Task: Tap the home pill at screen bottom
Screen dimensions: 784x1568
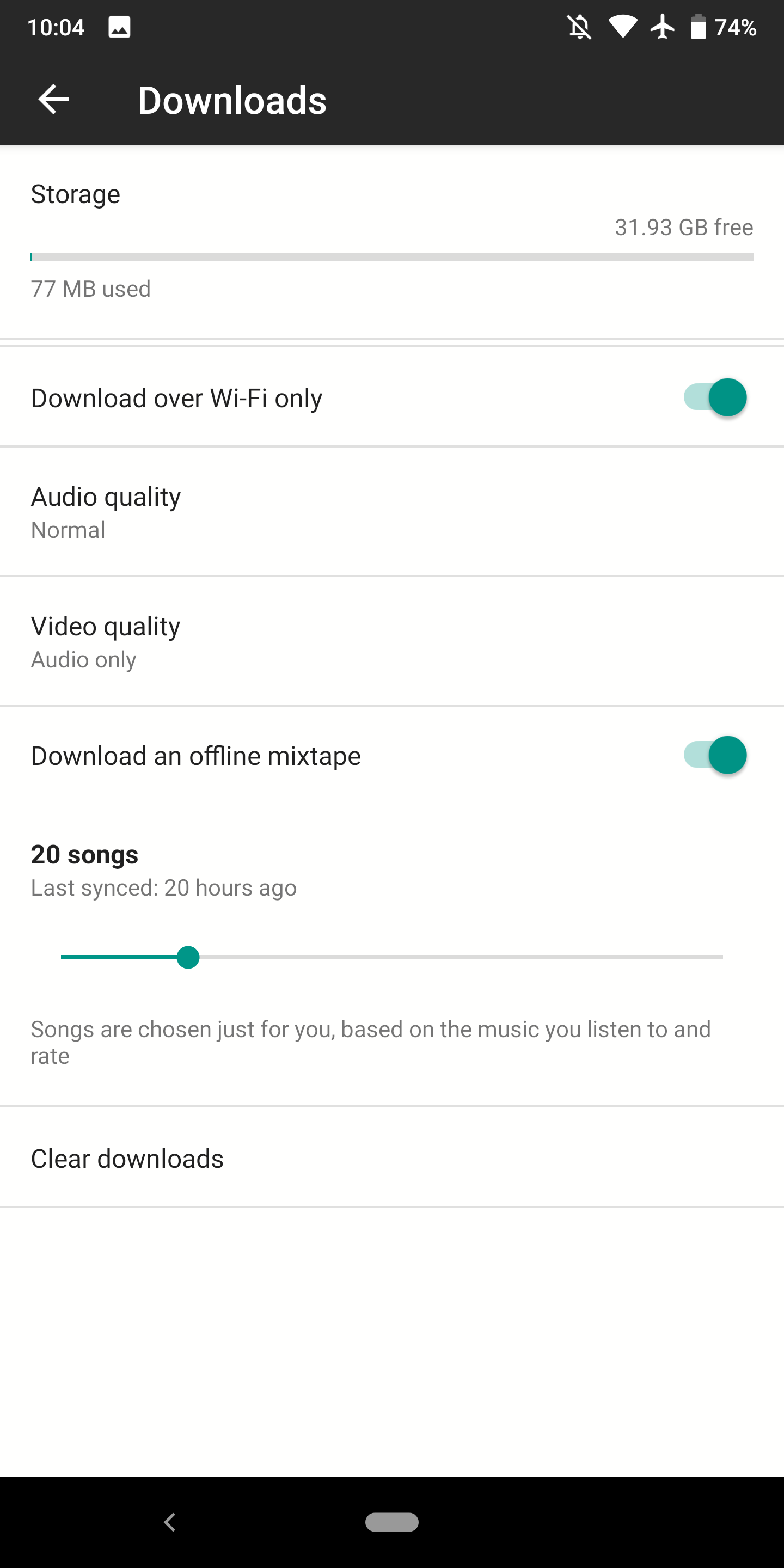Action: click(x=391, y=1522)
